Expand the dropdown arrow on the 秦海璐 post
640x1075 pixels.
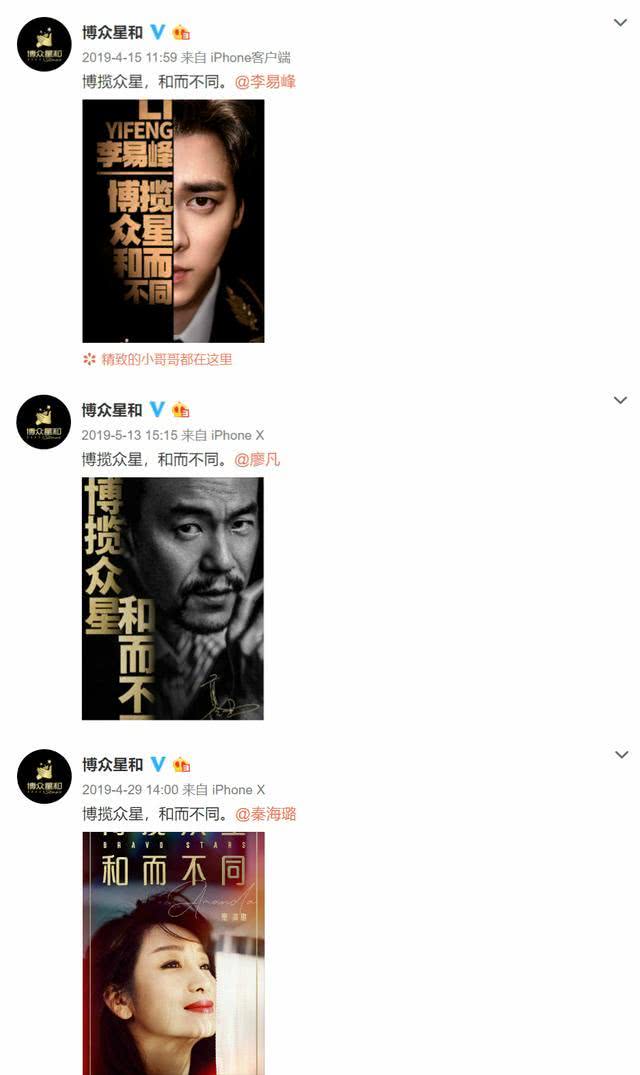pos(621,755)
